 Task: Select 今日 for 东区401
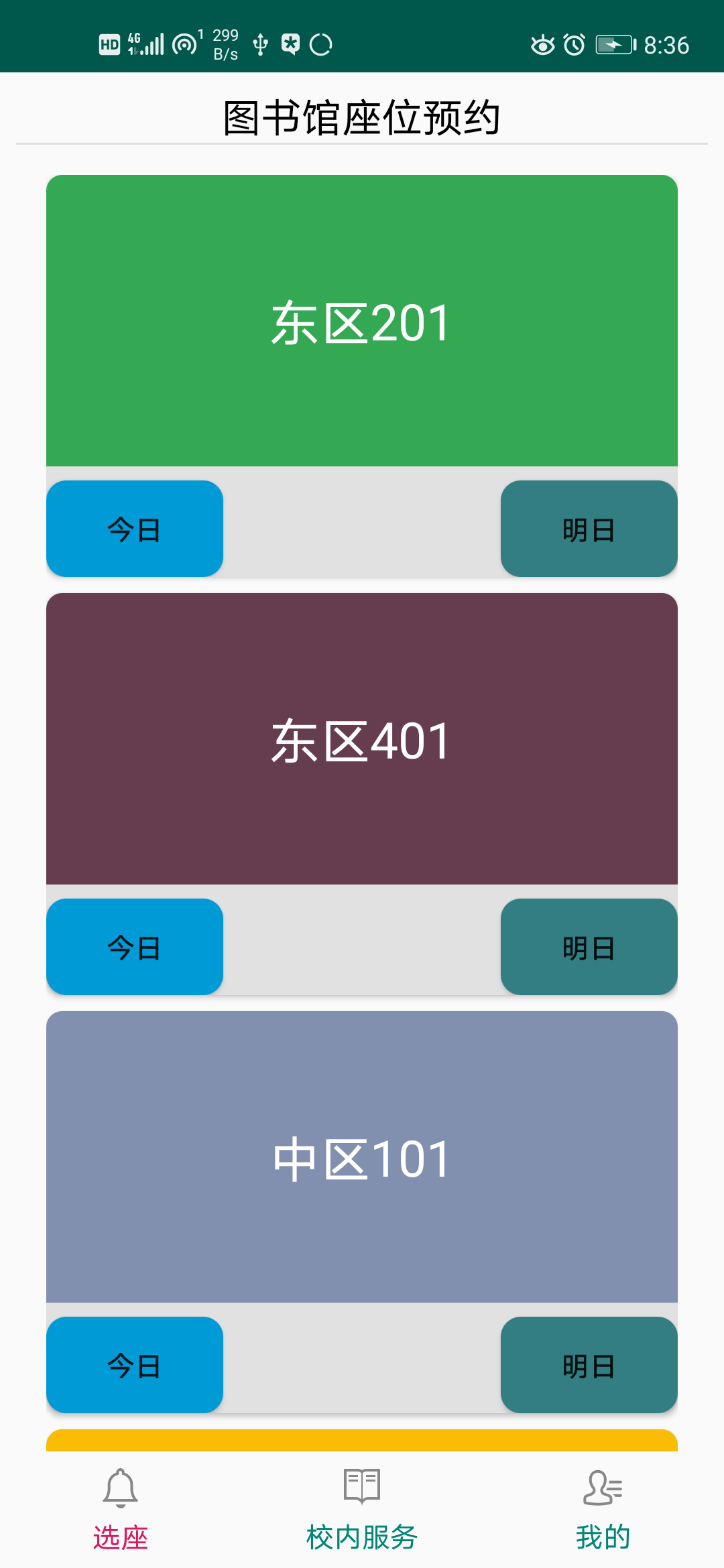pyautogui.click(x=133, y=948)
